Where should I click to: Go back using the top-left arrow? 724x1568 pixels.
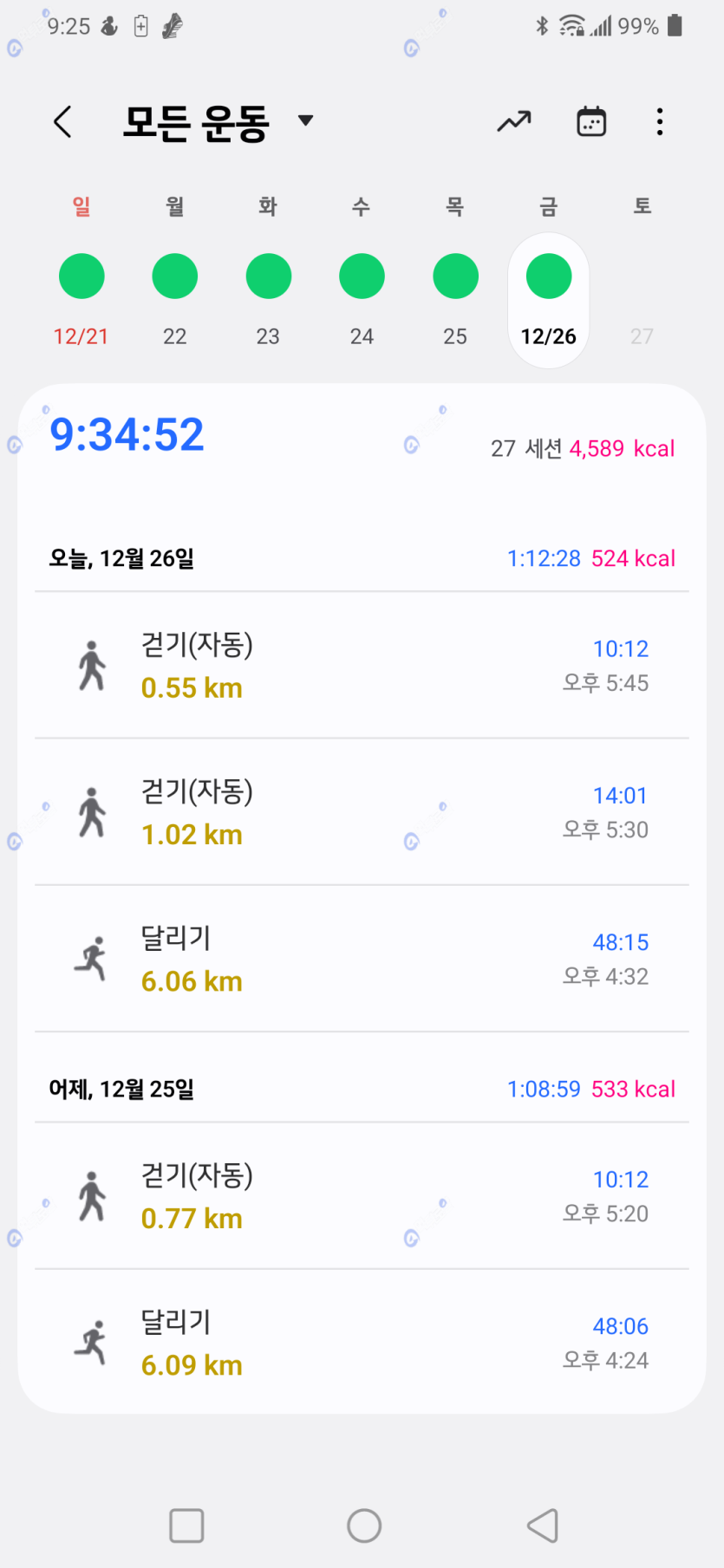62,122
